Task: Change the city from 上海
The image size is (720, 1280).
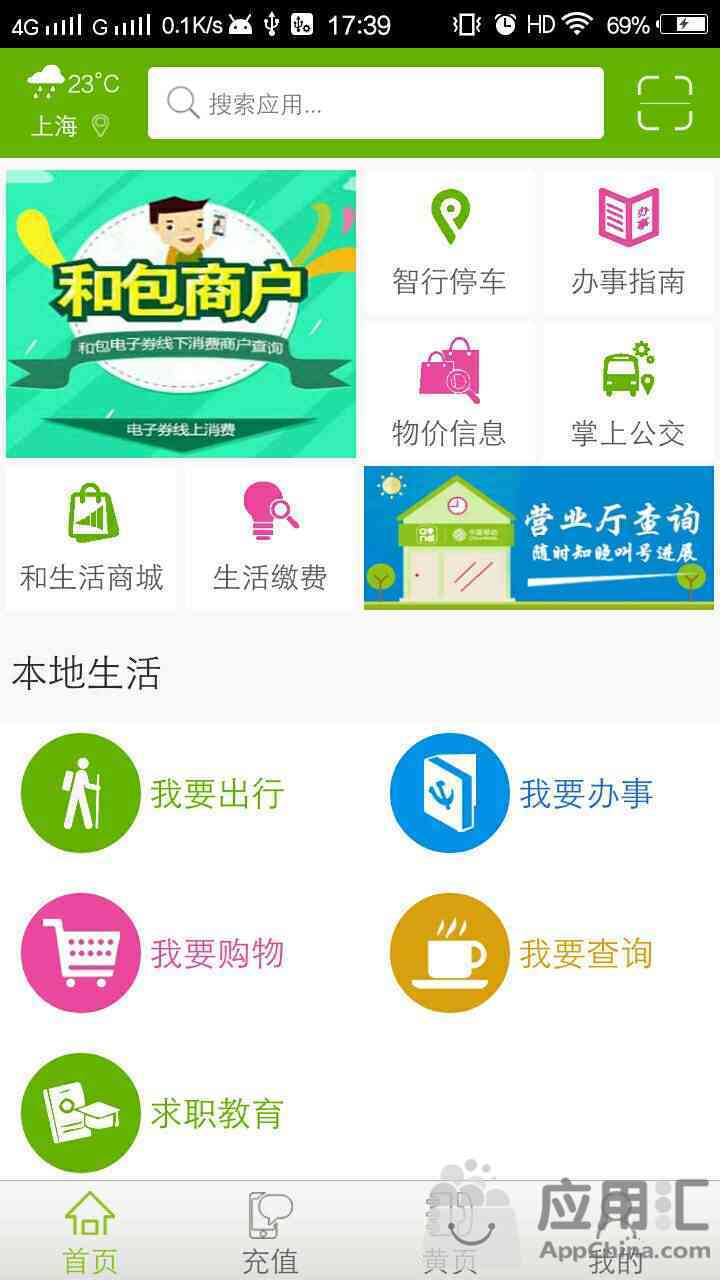Action: point(70,126)
